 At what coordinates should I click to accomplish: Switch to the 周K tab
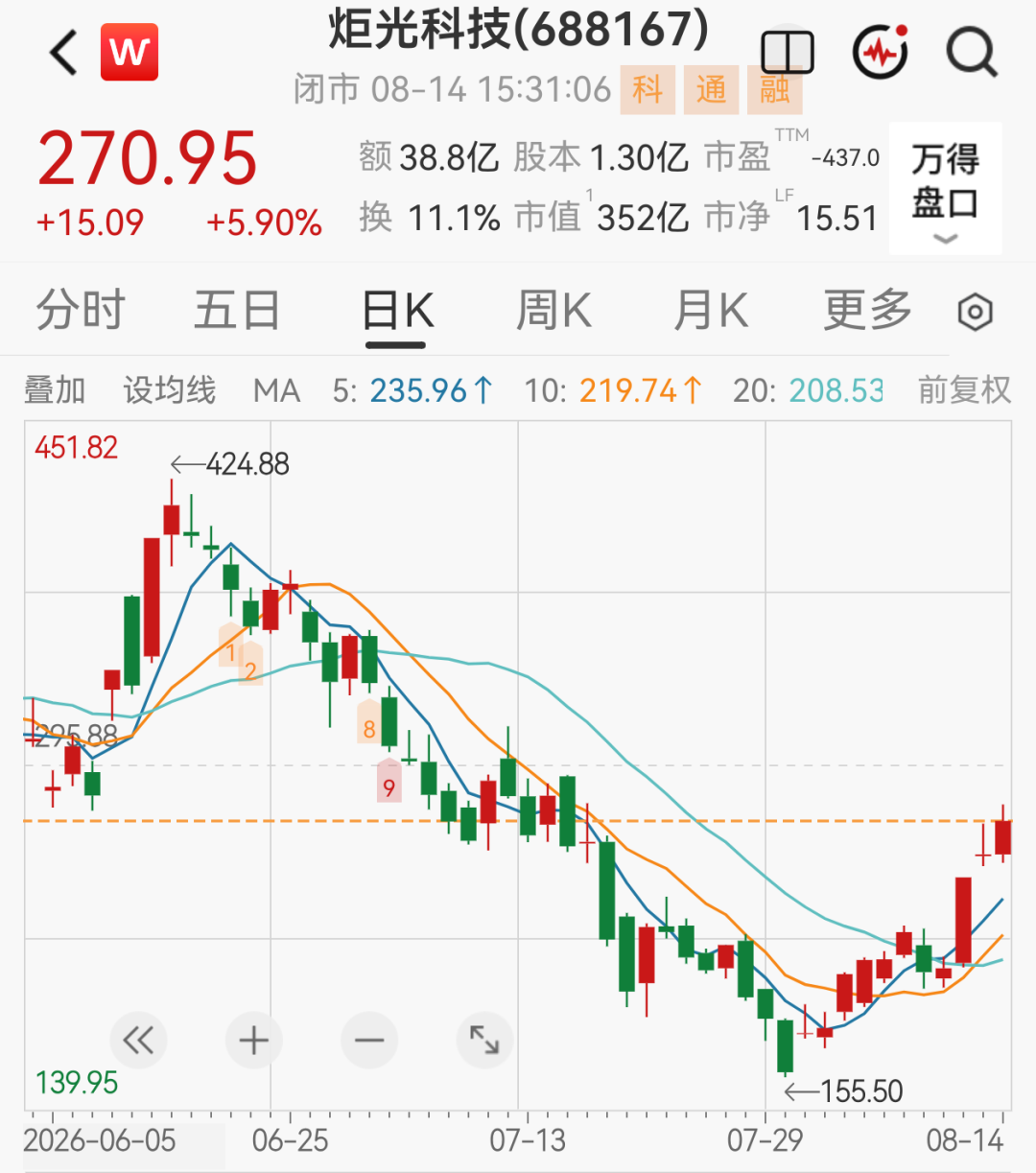[x=553, y=311]
